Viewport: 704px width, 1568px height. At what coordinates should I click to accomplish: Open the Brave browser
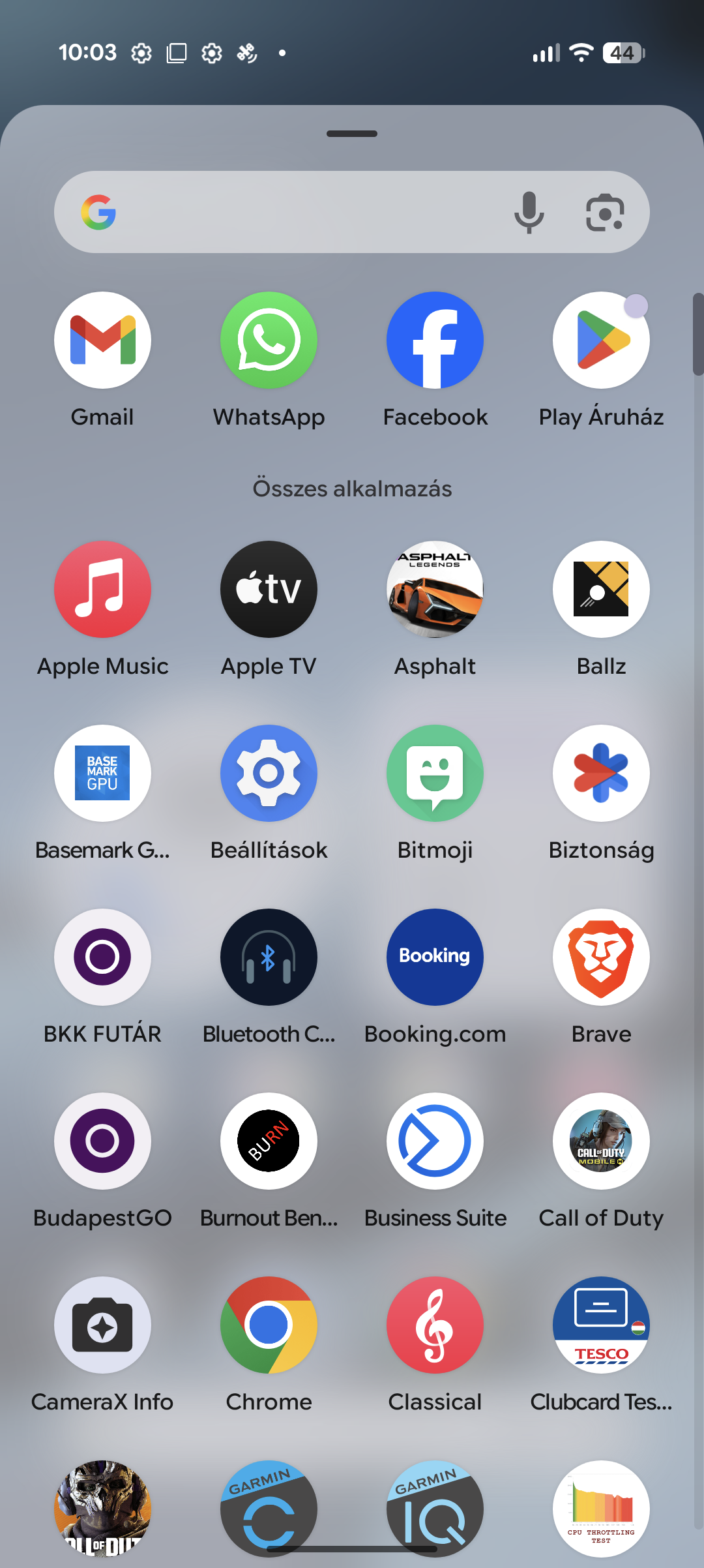pos(601,957)
